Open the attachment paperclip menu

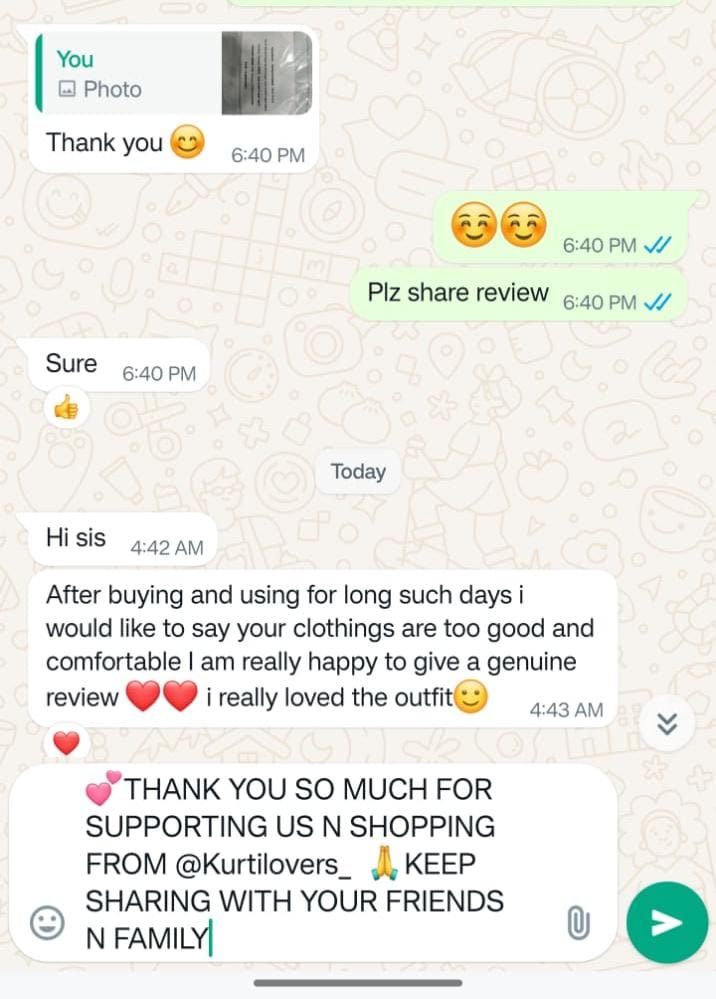click(578, 922)
